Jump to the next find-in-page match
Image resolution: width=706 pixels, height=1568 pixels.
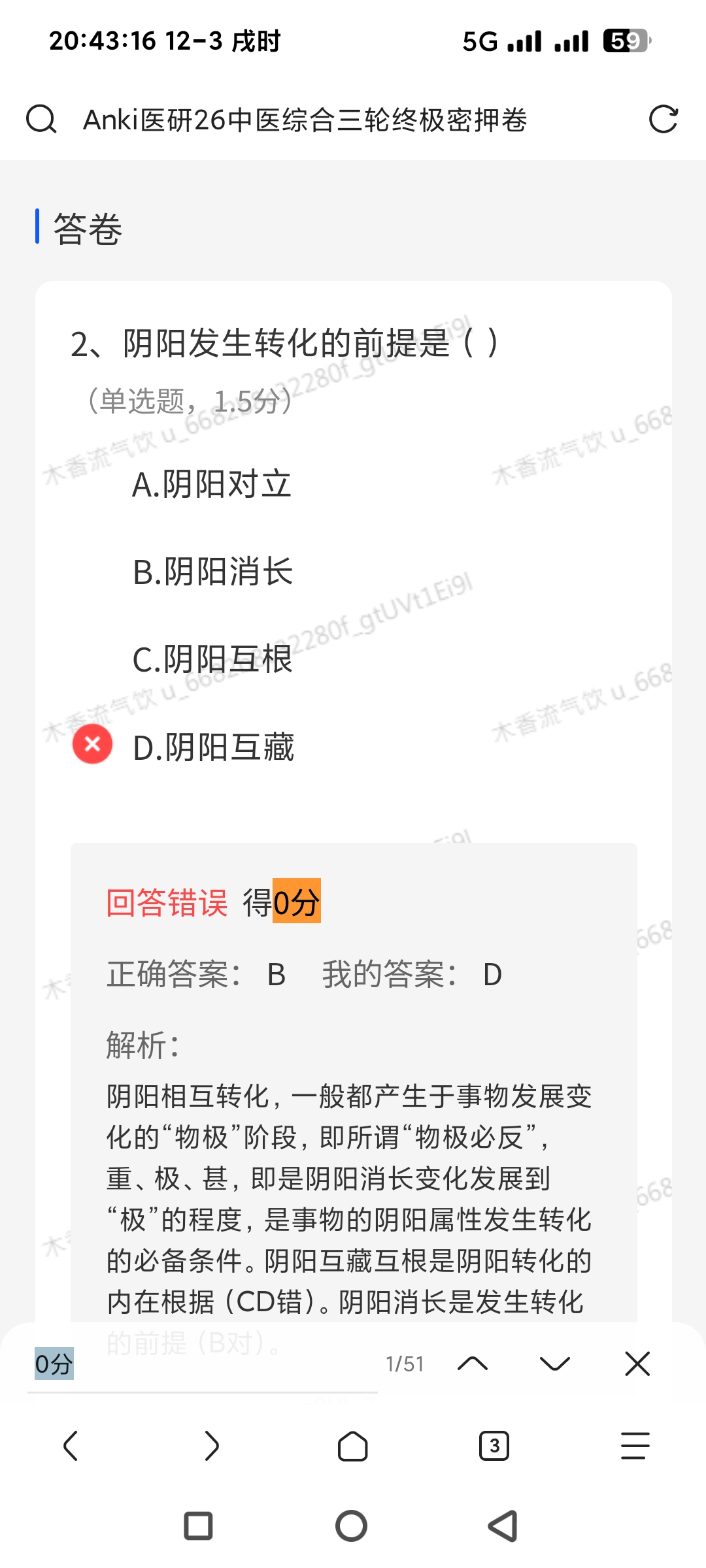pos(555,1364)
